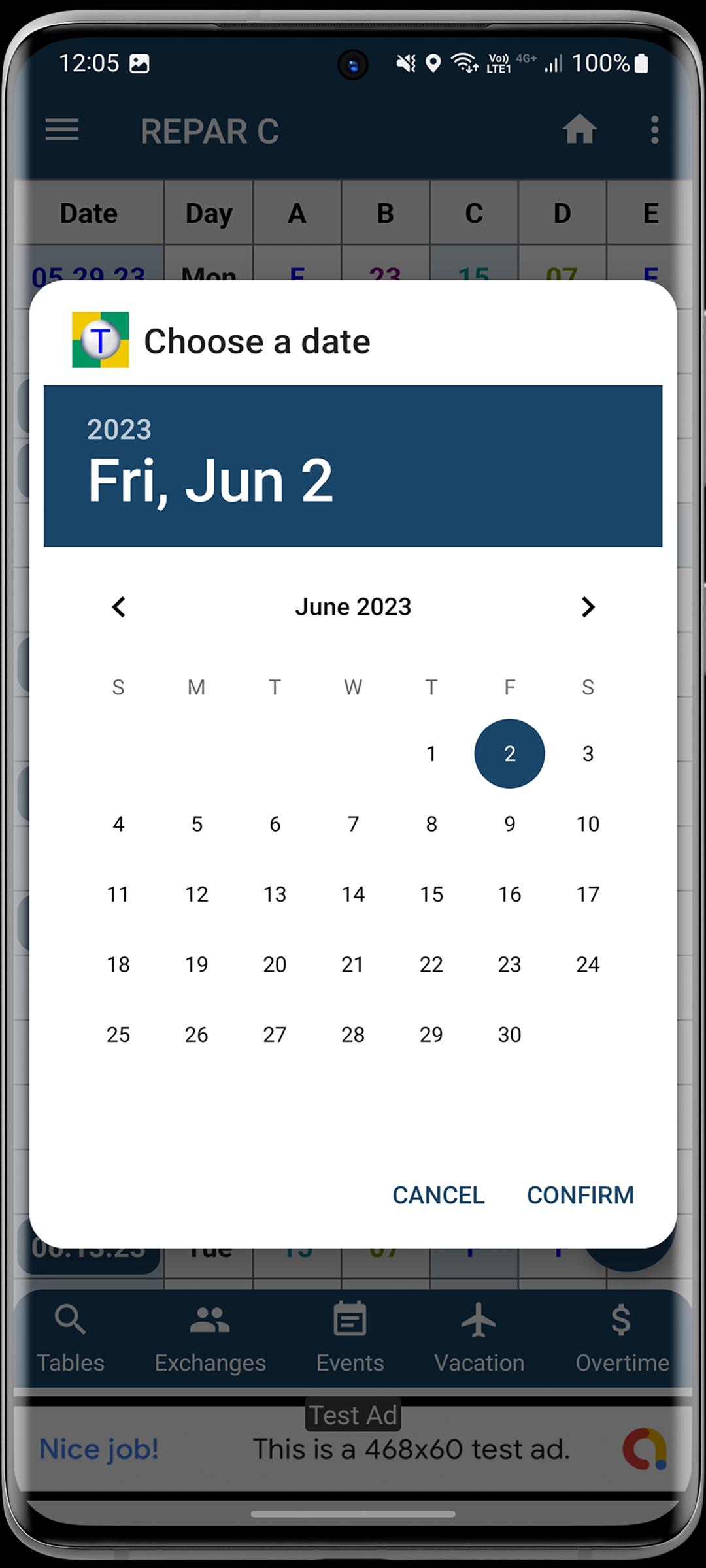Confirm the selected date
Screen dimensions: 706x1568
click(580, 1195)
